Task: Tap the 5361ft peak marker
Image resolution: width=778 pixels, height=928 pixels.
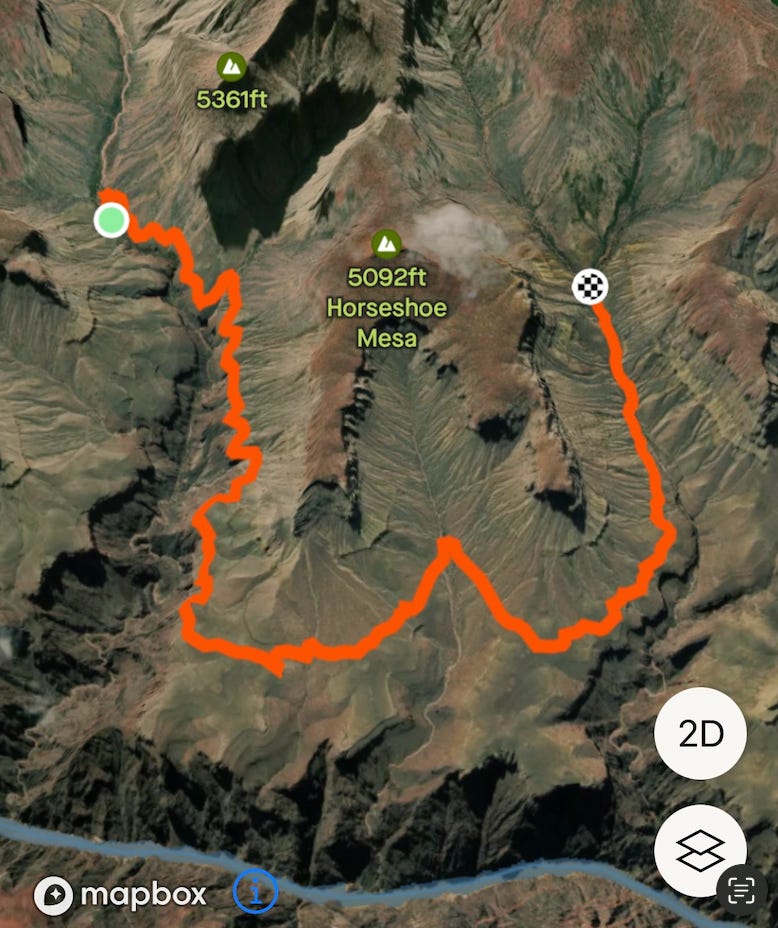Action: tap(232, 68)
